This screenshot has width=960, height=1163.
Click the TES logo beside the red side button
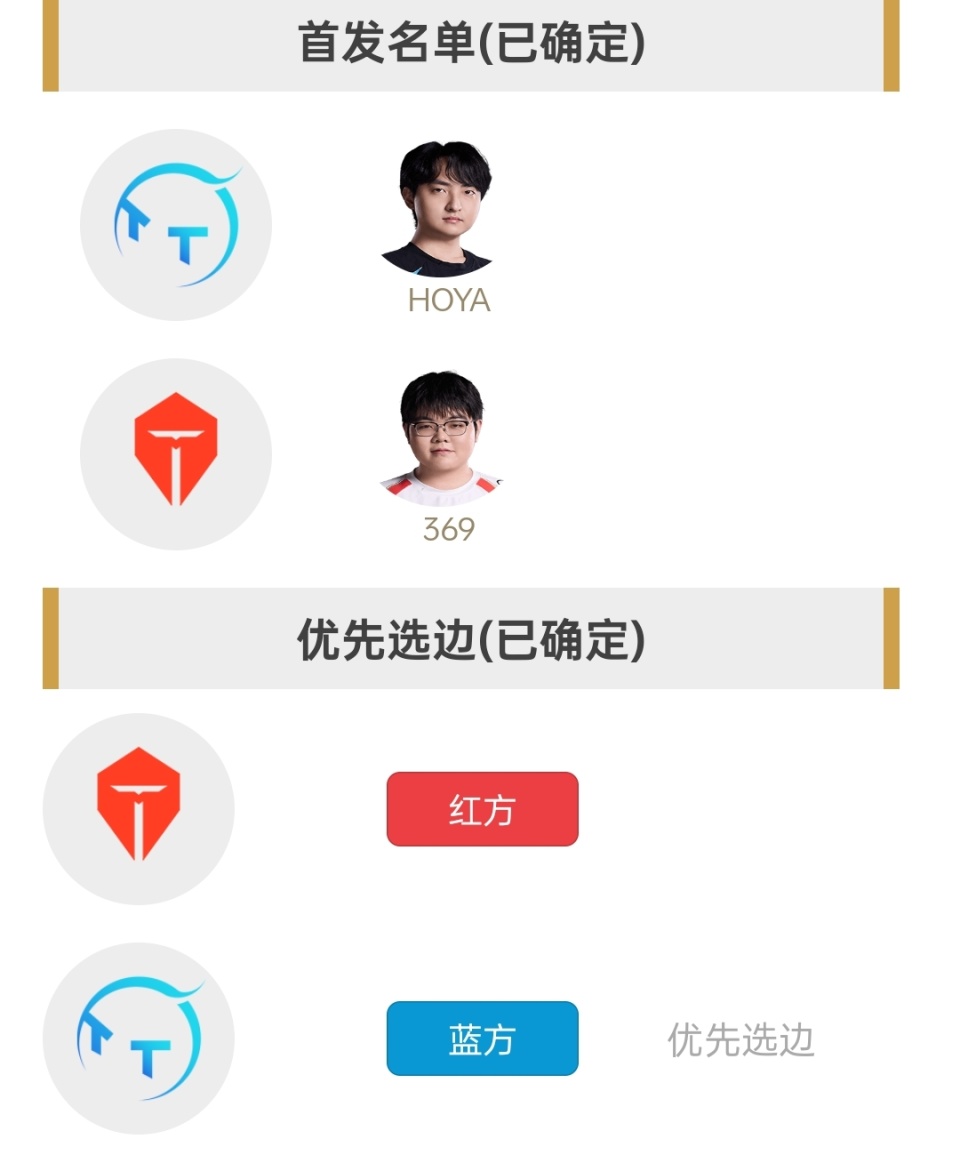137,810
